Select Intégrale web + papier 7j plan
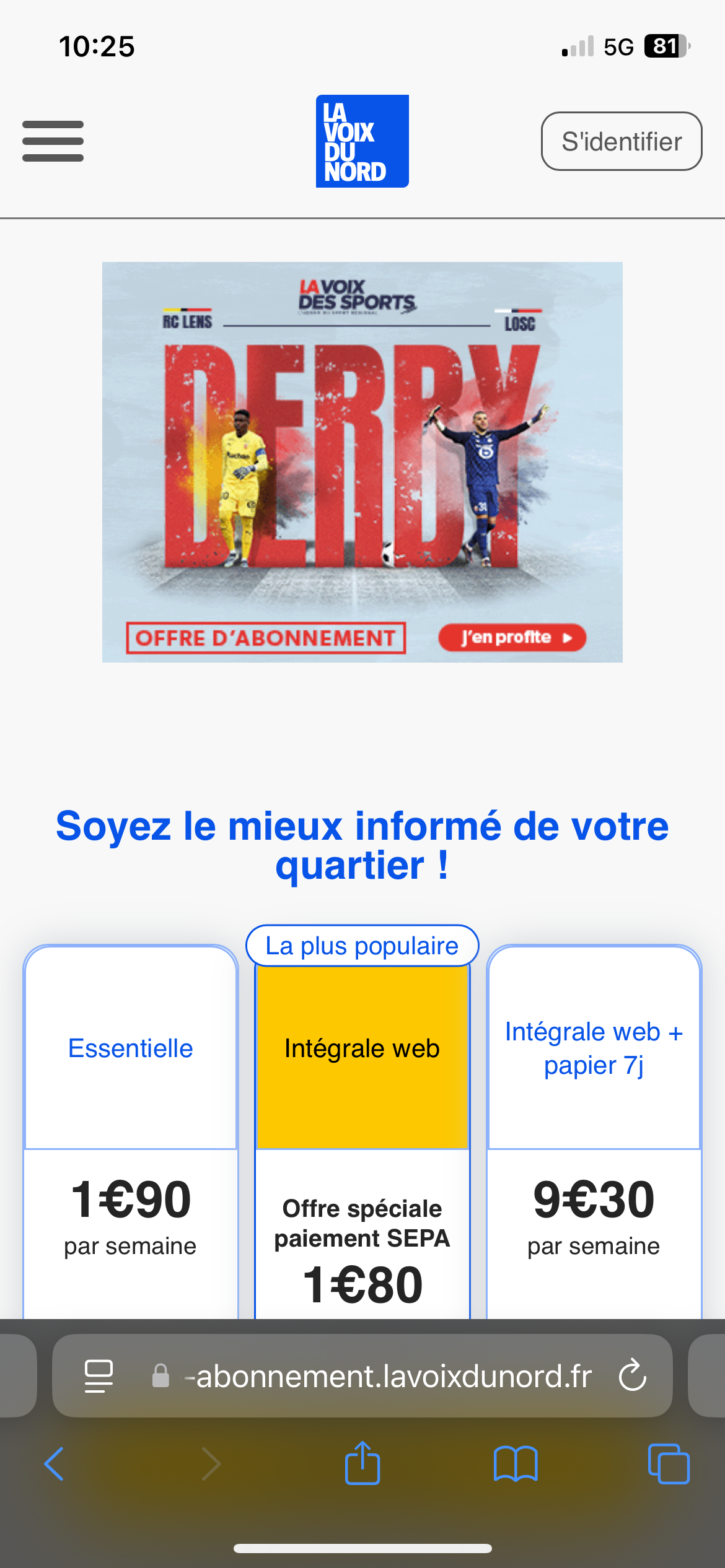Viewport: 725px width, 1568px height. 594,1048
